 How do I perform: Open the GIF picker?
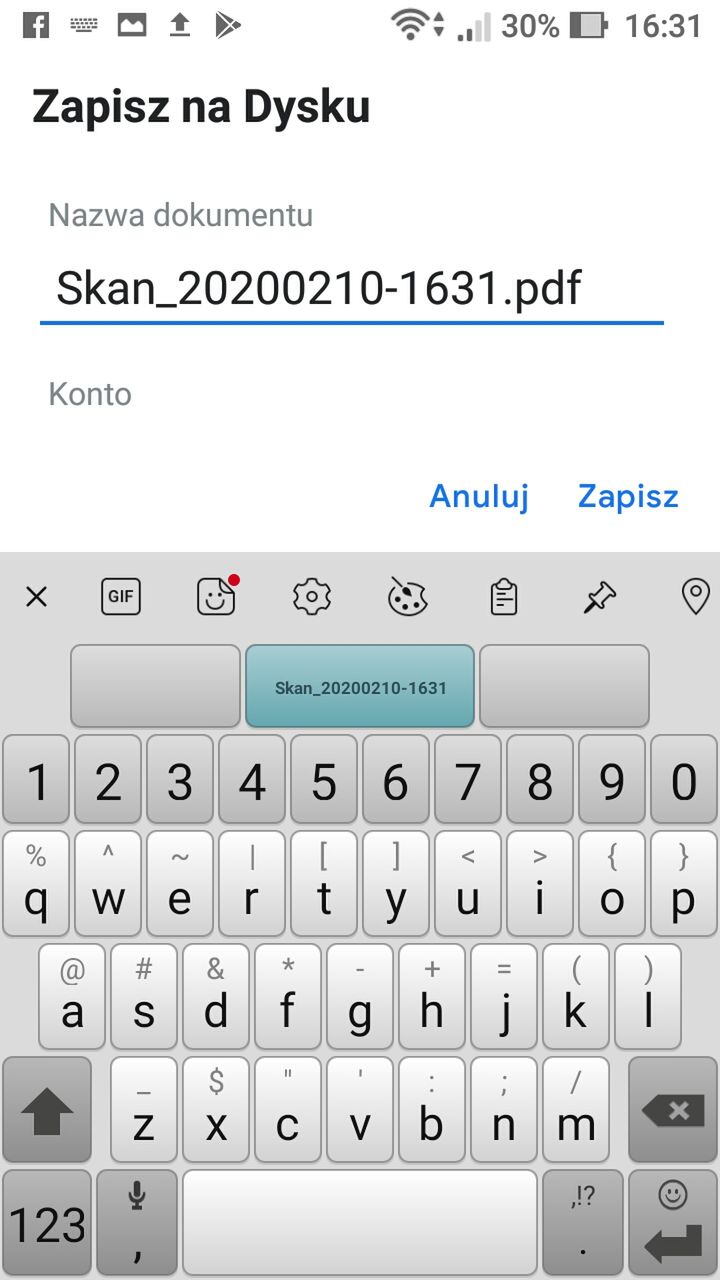(121, 598)
